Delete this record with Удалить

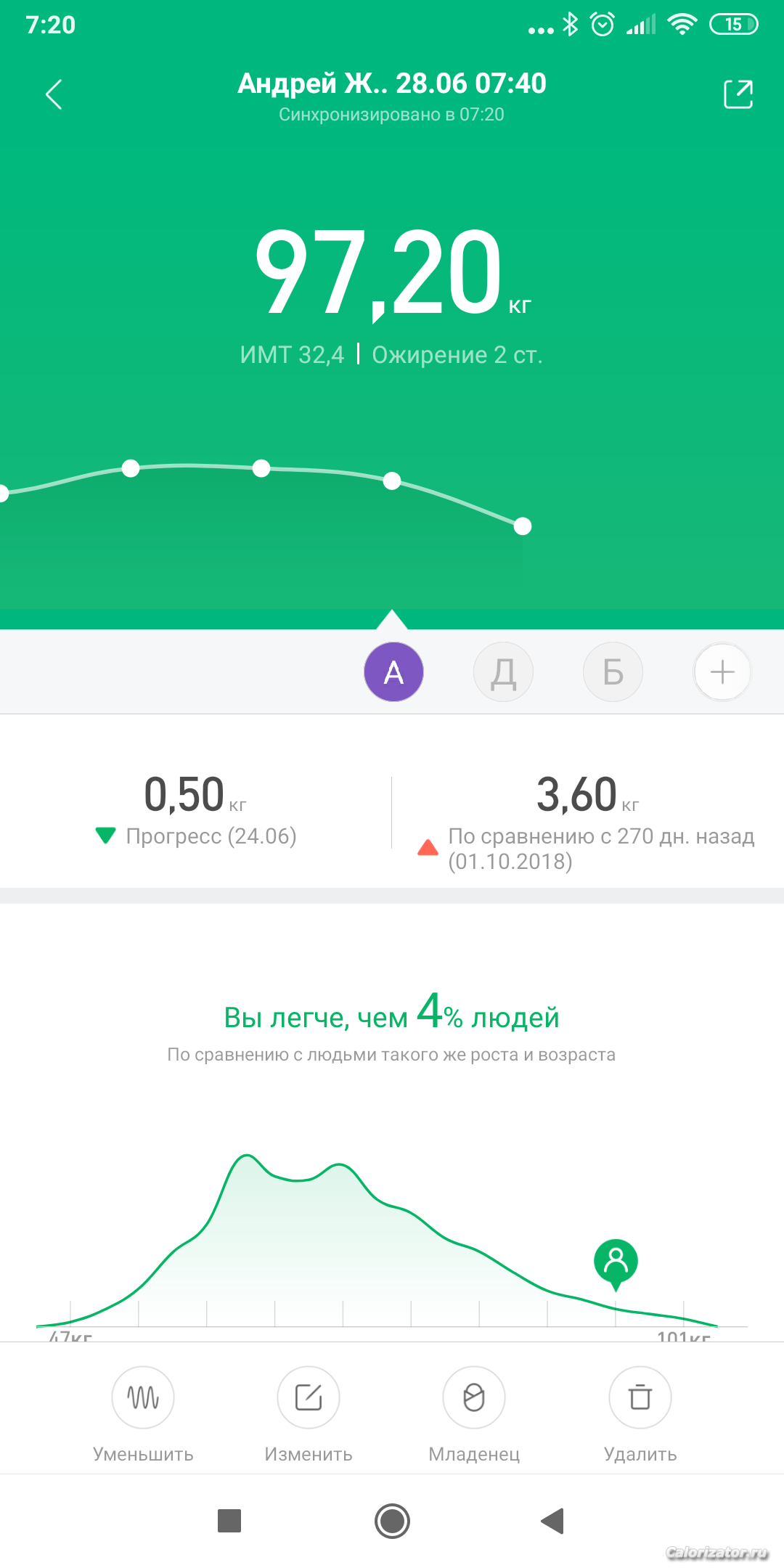tap(640, 1397)
